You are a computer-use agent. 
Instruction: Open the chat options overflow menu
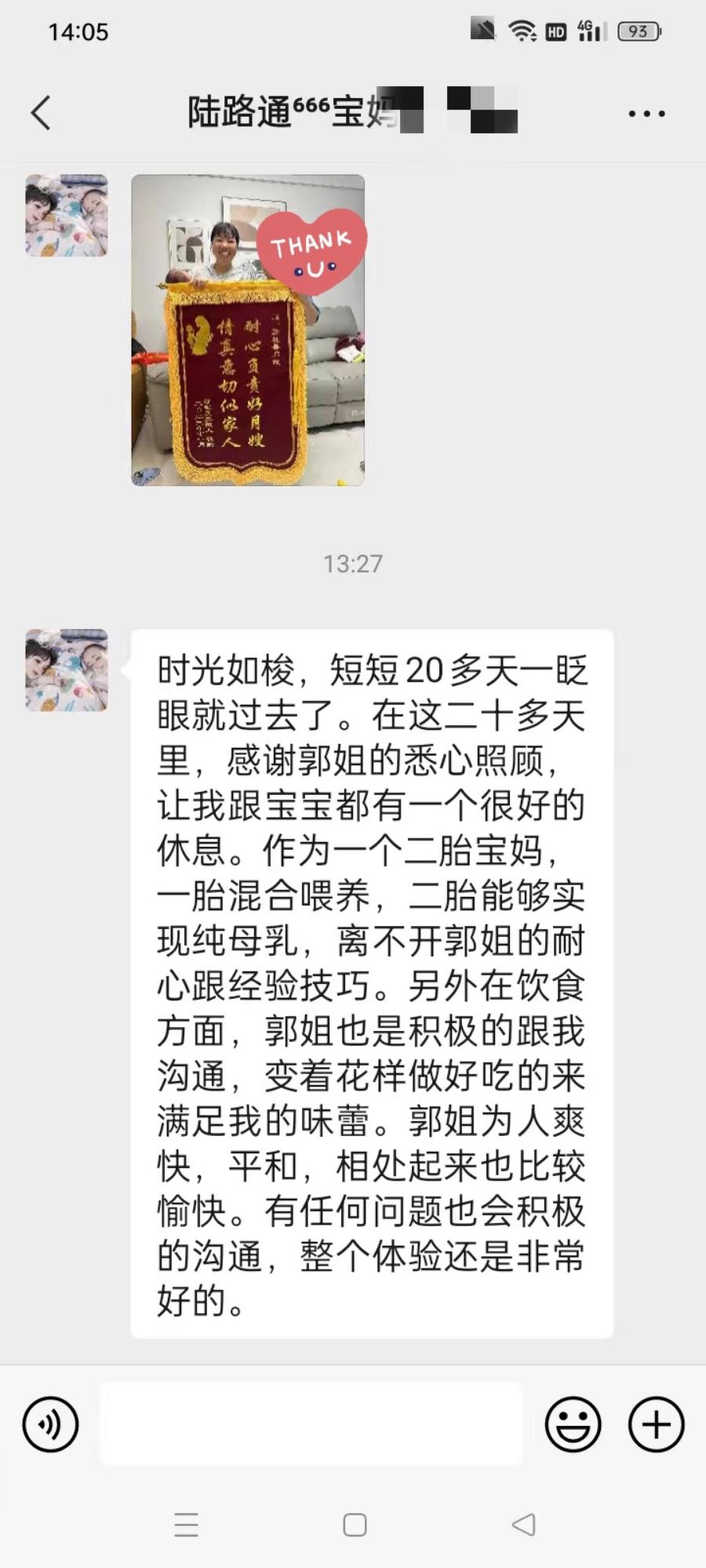pyautogui.click(x=646, y=114)
